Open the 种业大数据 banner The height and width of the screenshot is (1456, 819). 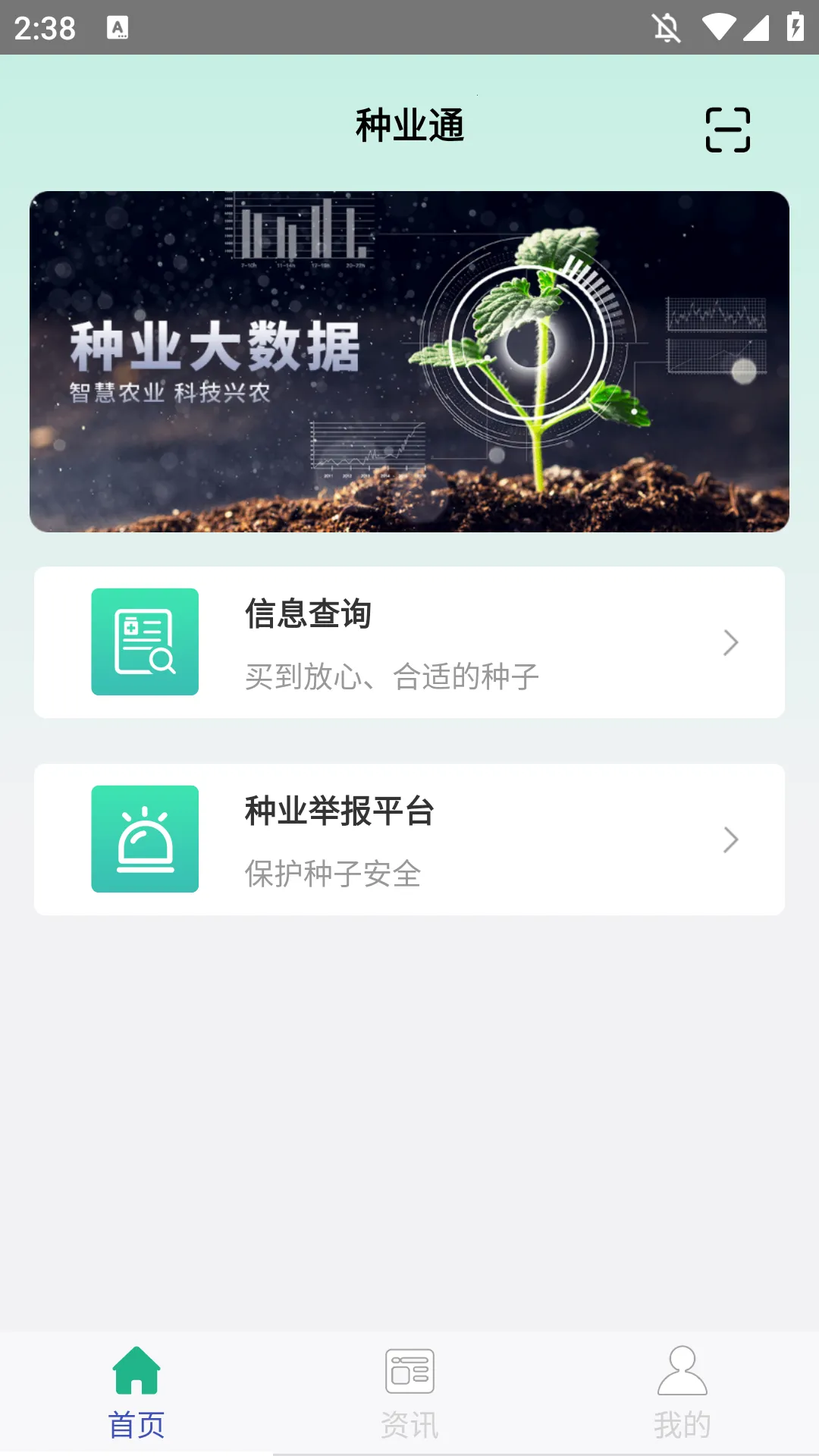[x=409, y=361]
